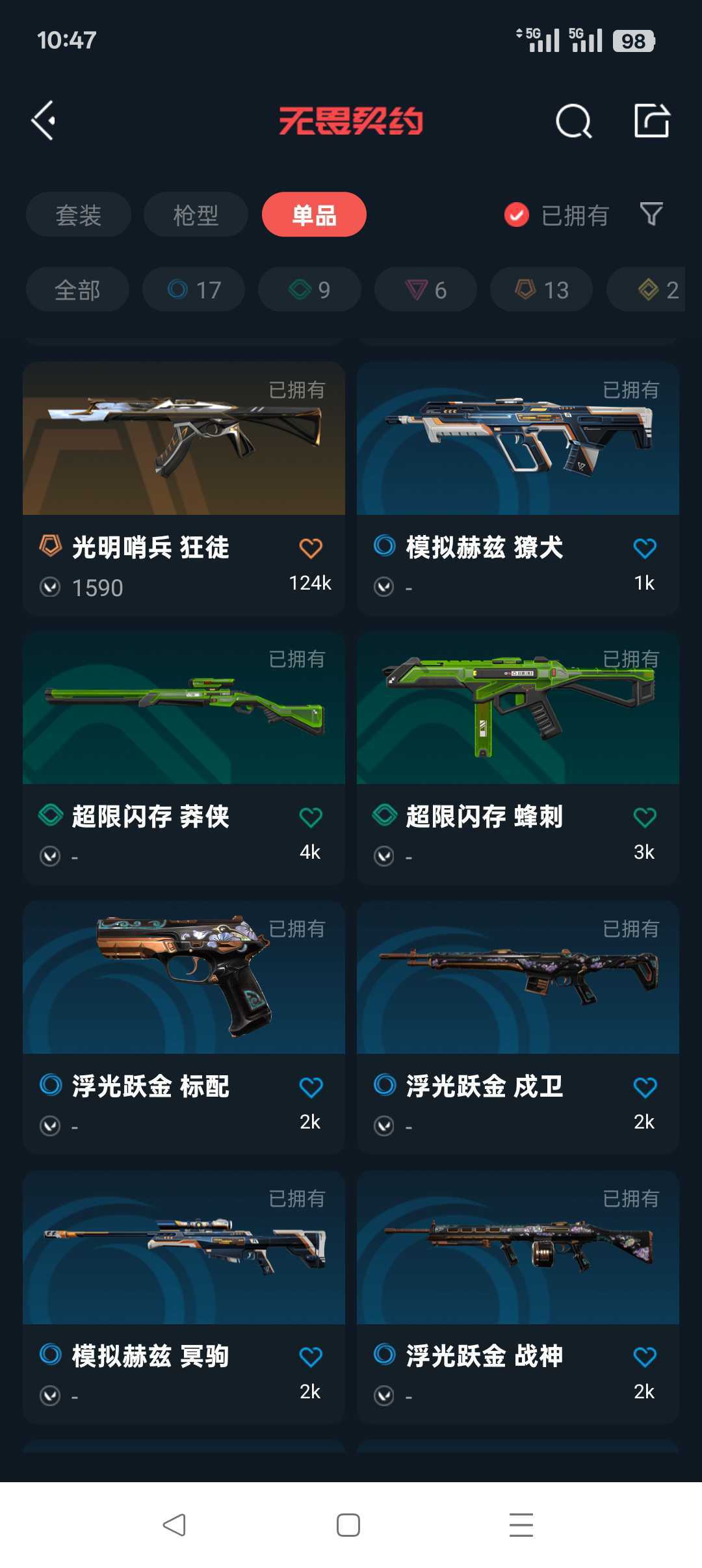Image resolution: width=702 pixels, height=1568 pixels.
Task: Favorite the 超限闪存 蜂刺 skin
Action: click(645, 817)
